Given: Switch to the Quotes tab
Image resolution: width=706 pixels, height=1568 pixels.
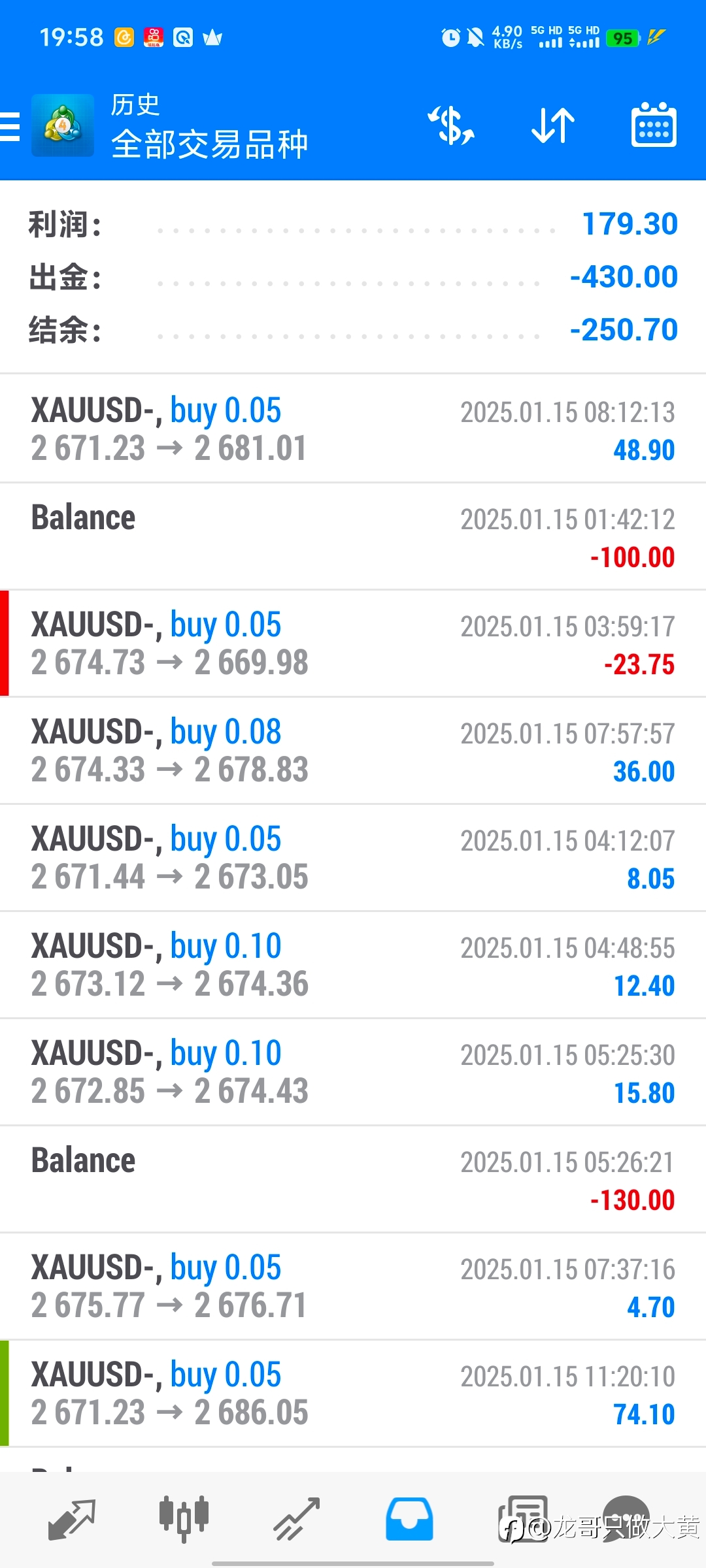Looking at the screenshot, I should pyautogui.click(x=72, y=1519).
